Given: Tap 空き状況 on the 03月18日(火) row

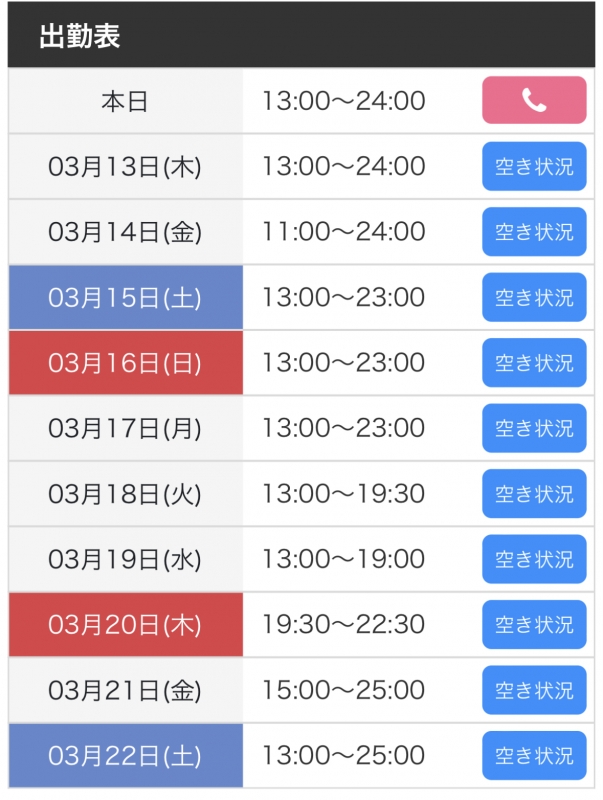Looking at the screenshot, I should pyautogui.click(x=534, y=494).
